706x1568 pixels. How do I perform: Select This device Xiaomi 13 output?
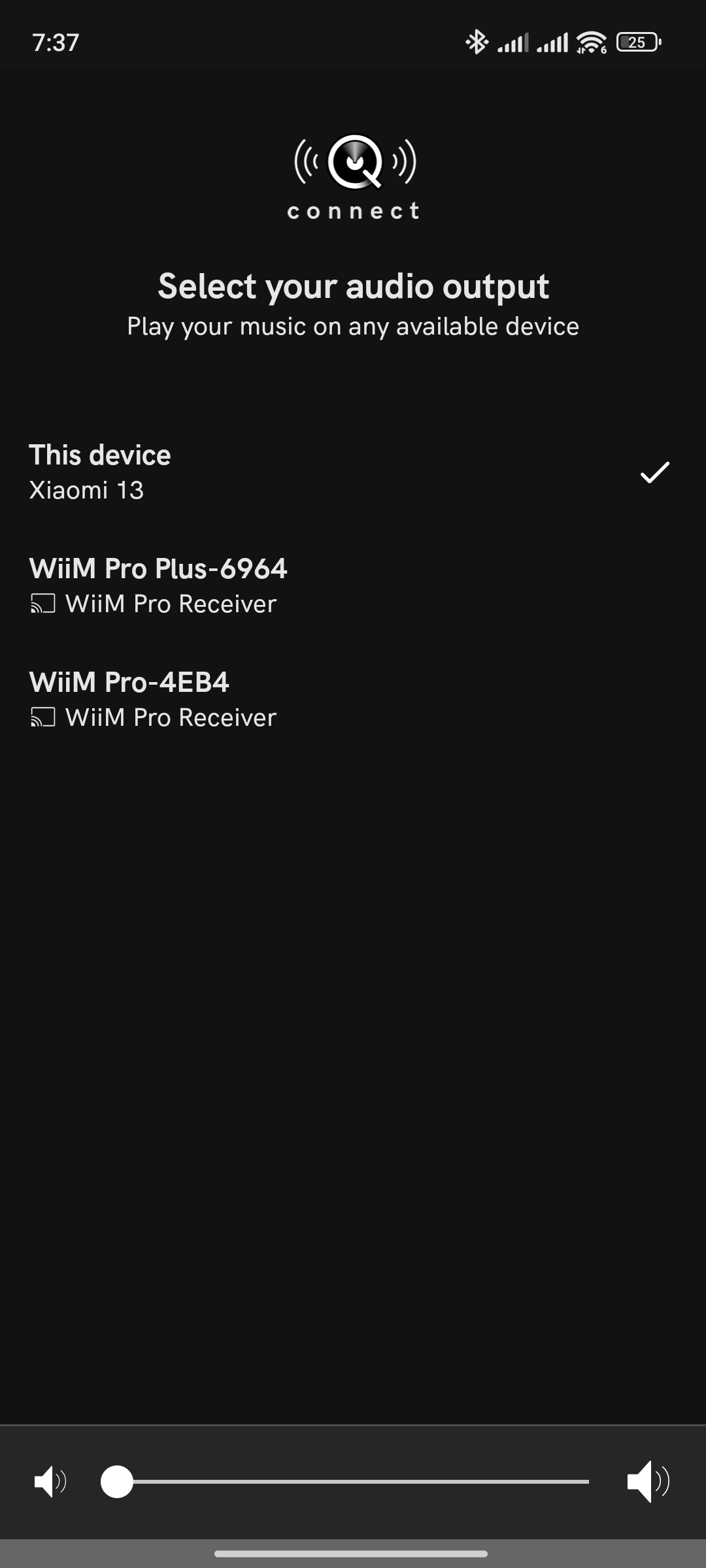click(353, 472)
